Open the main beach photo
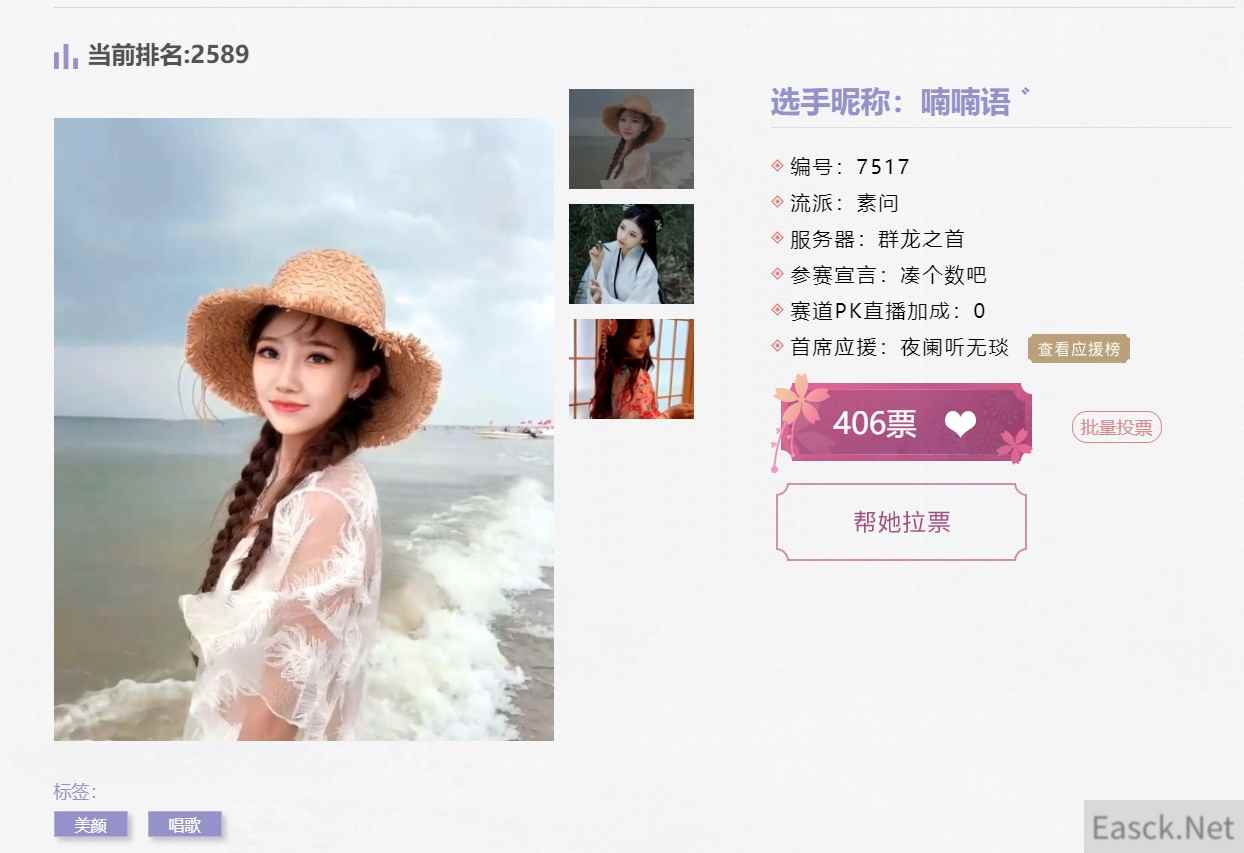The height and width of the screenshot is (853, 1244). 303,429
